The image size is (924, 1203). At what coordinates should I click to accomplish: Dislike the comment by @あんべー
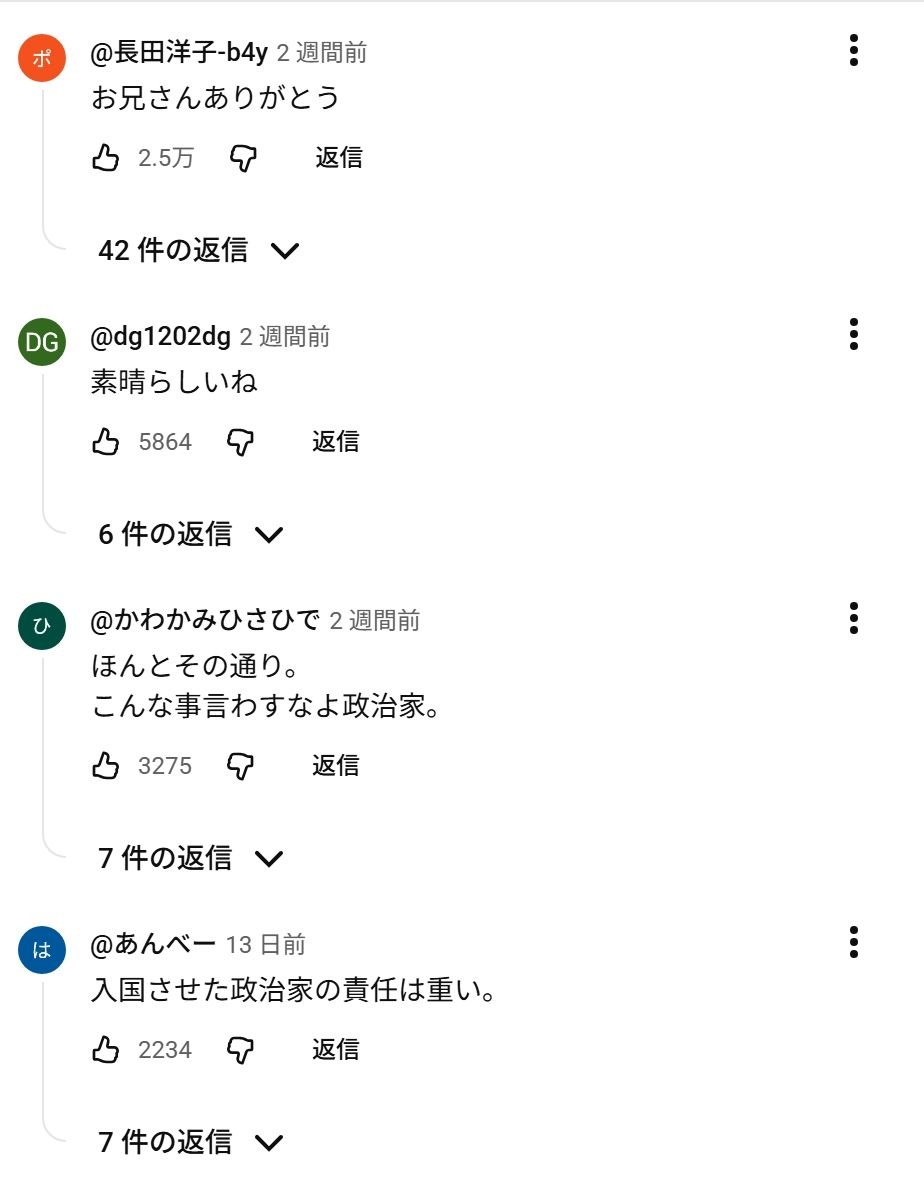pyautogui.click(x=241, y=1050)
